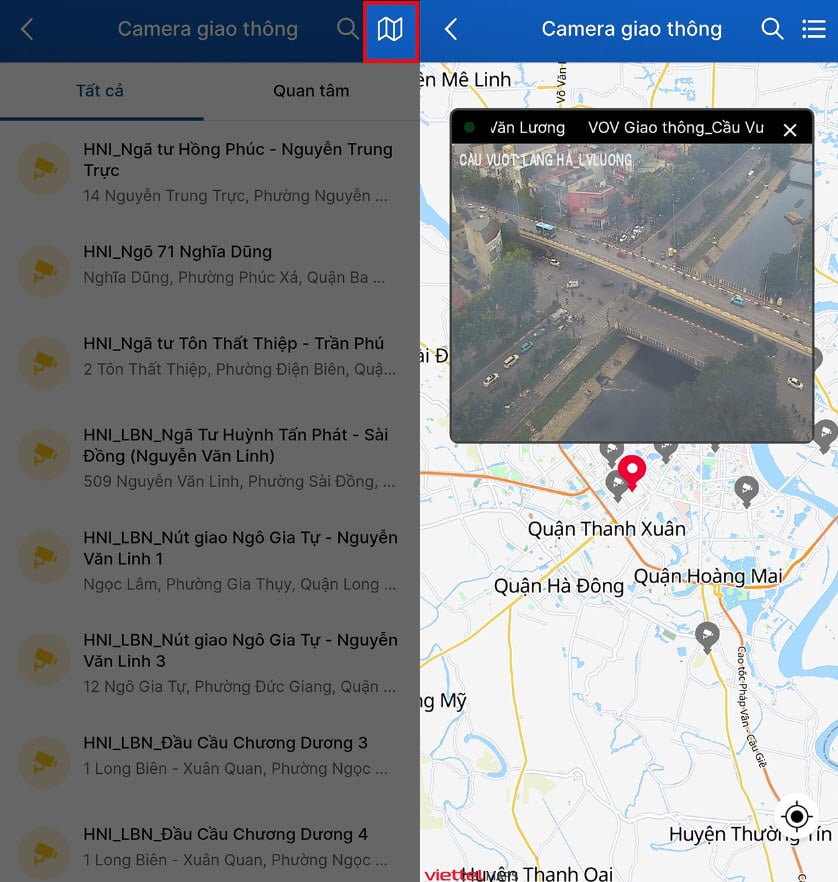Open the map view icon

coord(390,30)
